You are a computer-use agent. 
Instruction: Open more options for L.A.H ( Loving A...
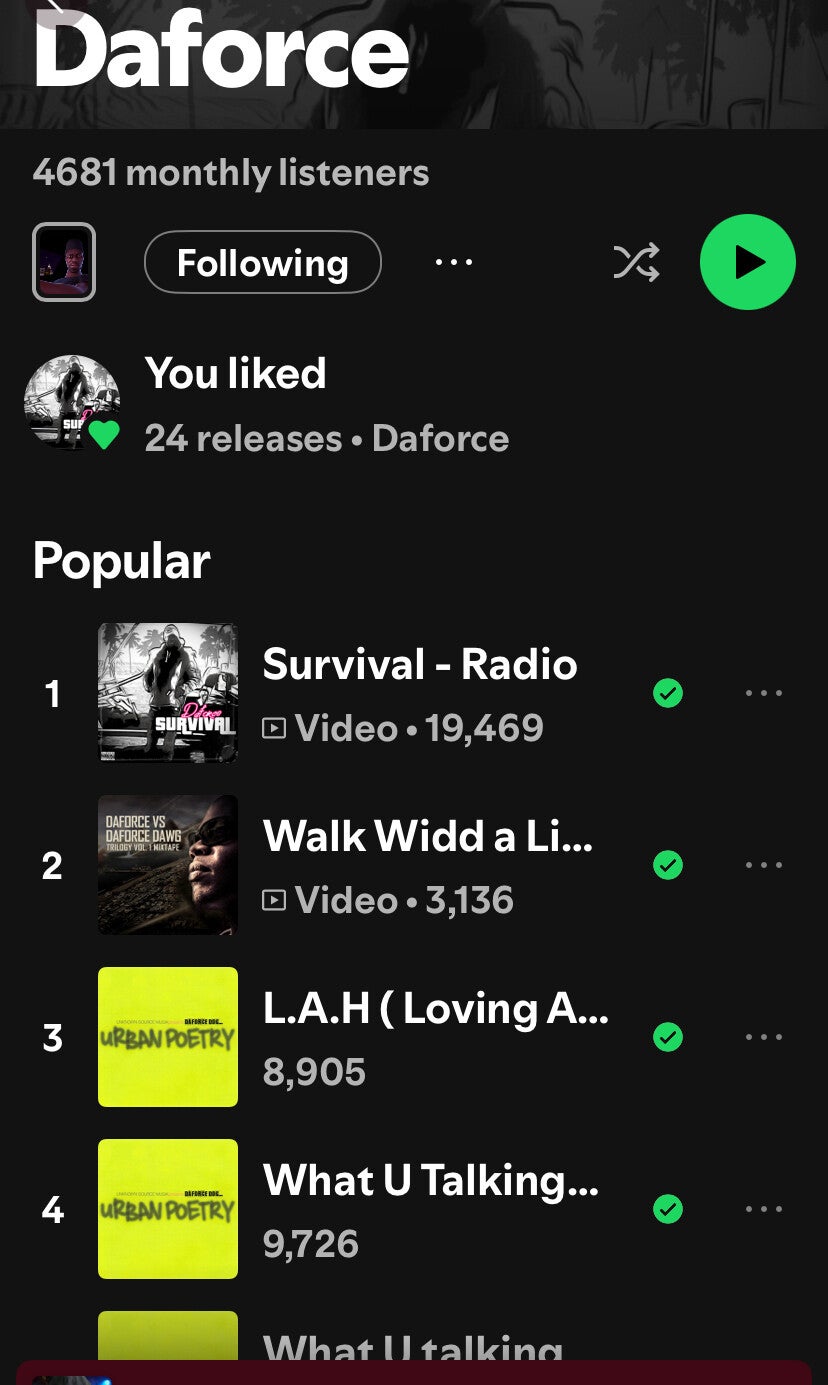coord(764,1037)
